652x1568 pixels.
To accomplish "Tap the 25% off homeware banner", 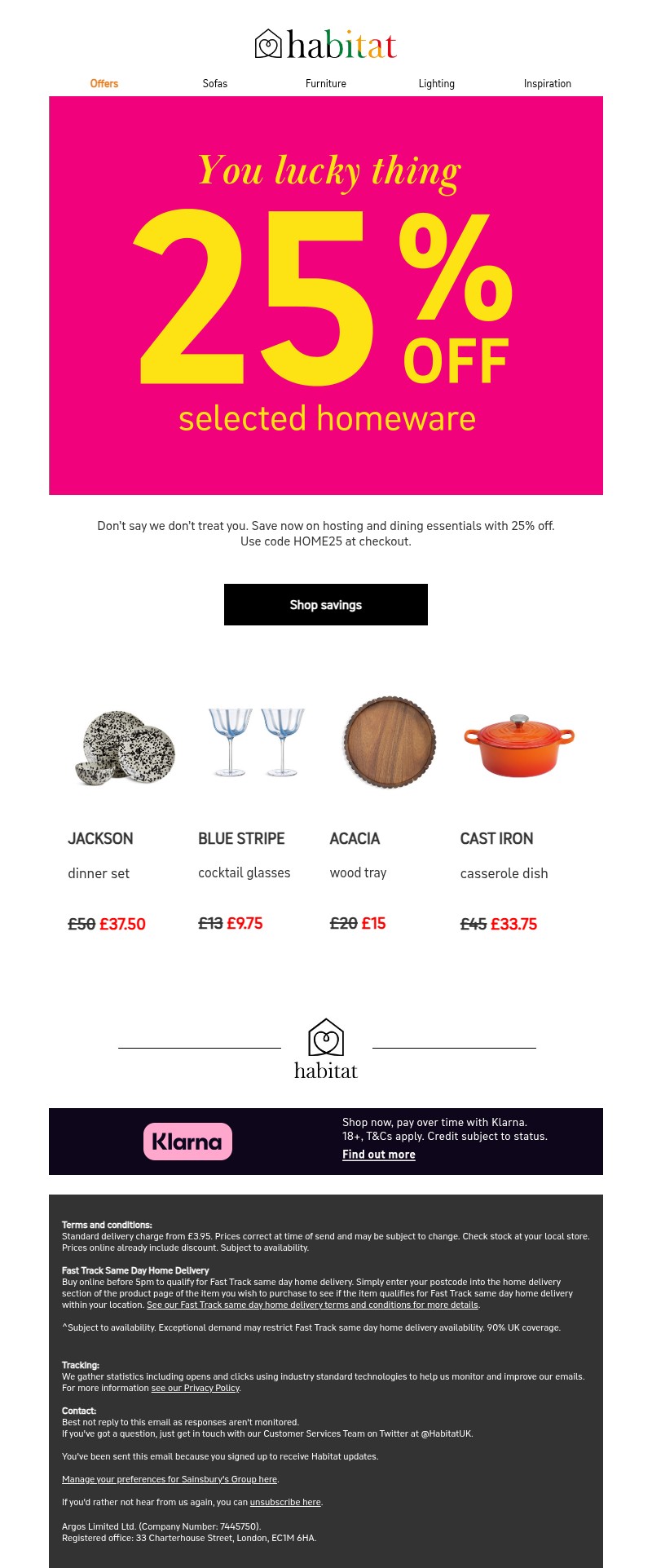I will click(x=326, y=295).
